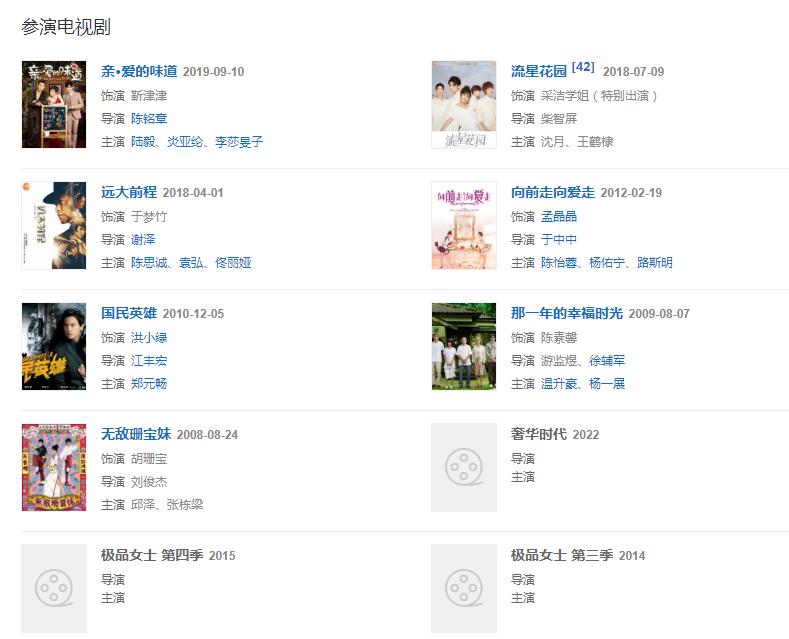This screenshot has width=789, height=639.
Task: Open the 无敌珊宝妹 title link
Action: click(x=135, y=434)
